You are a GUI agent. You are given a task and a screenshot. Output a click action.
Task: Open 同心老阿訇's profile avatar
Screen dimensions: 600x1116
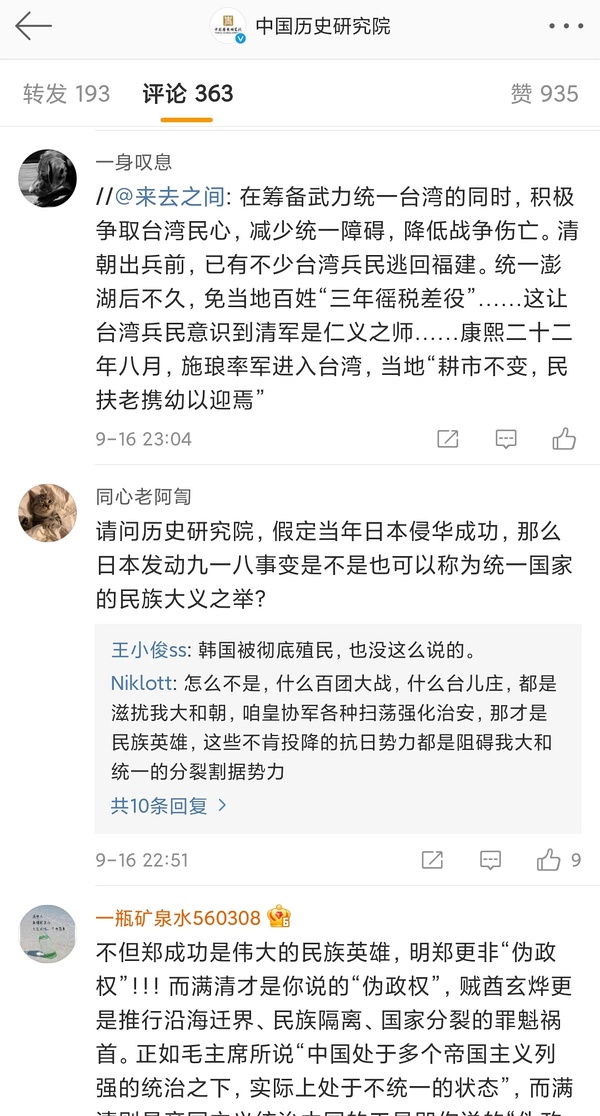click(48, 513)
